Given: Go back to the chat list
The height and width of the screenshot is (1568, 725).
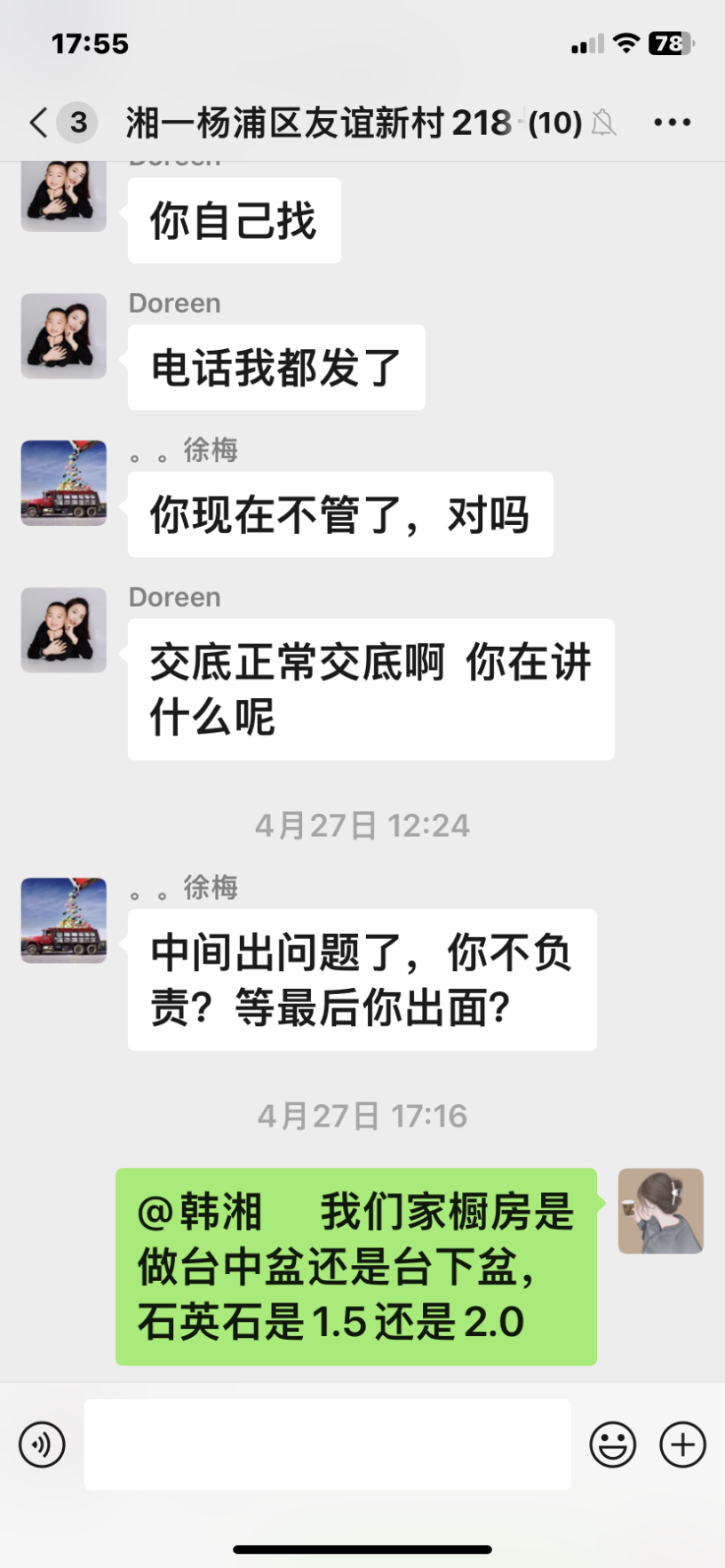Looking at the screenshot, I should coord(39,123).
